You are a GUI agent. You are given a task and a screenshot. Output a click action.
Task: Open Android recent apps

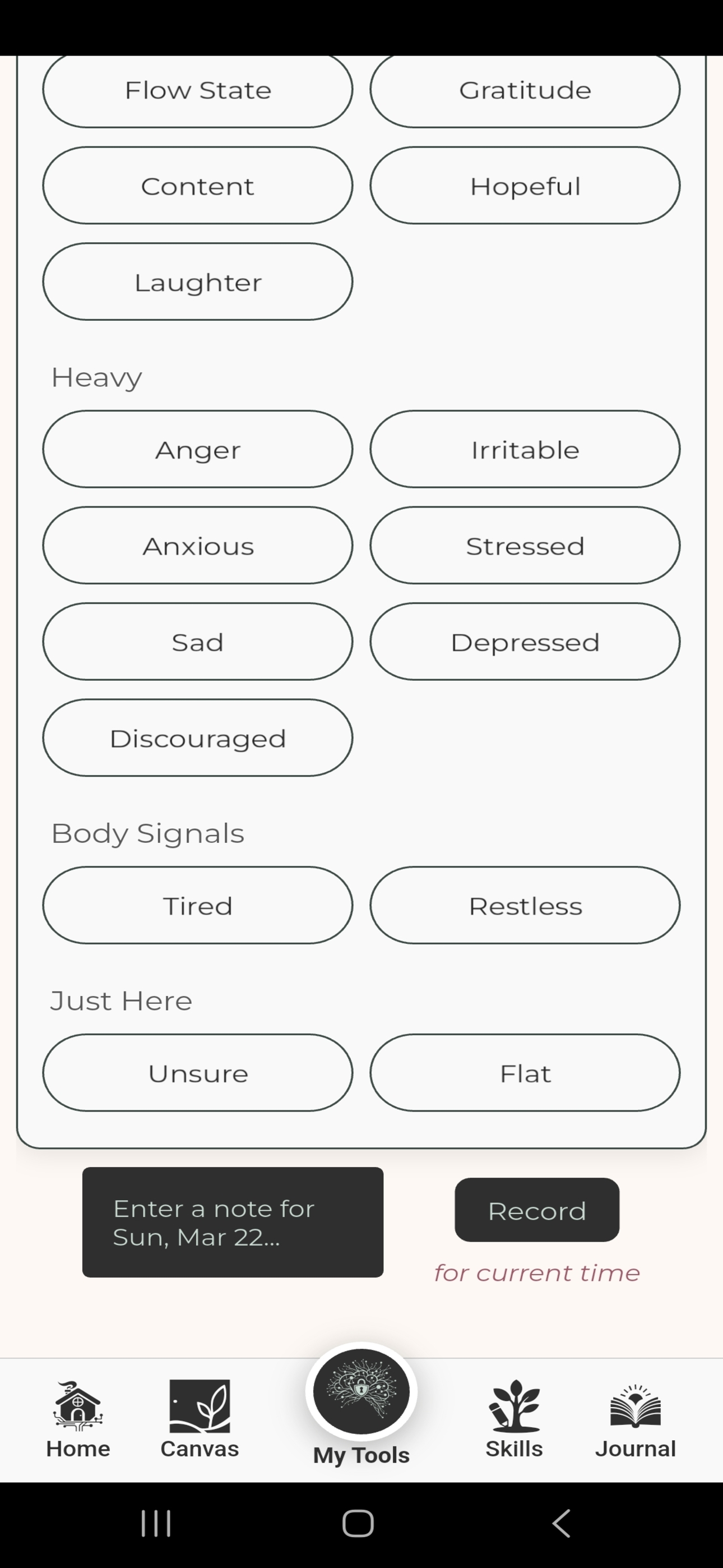point(155,1524)
